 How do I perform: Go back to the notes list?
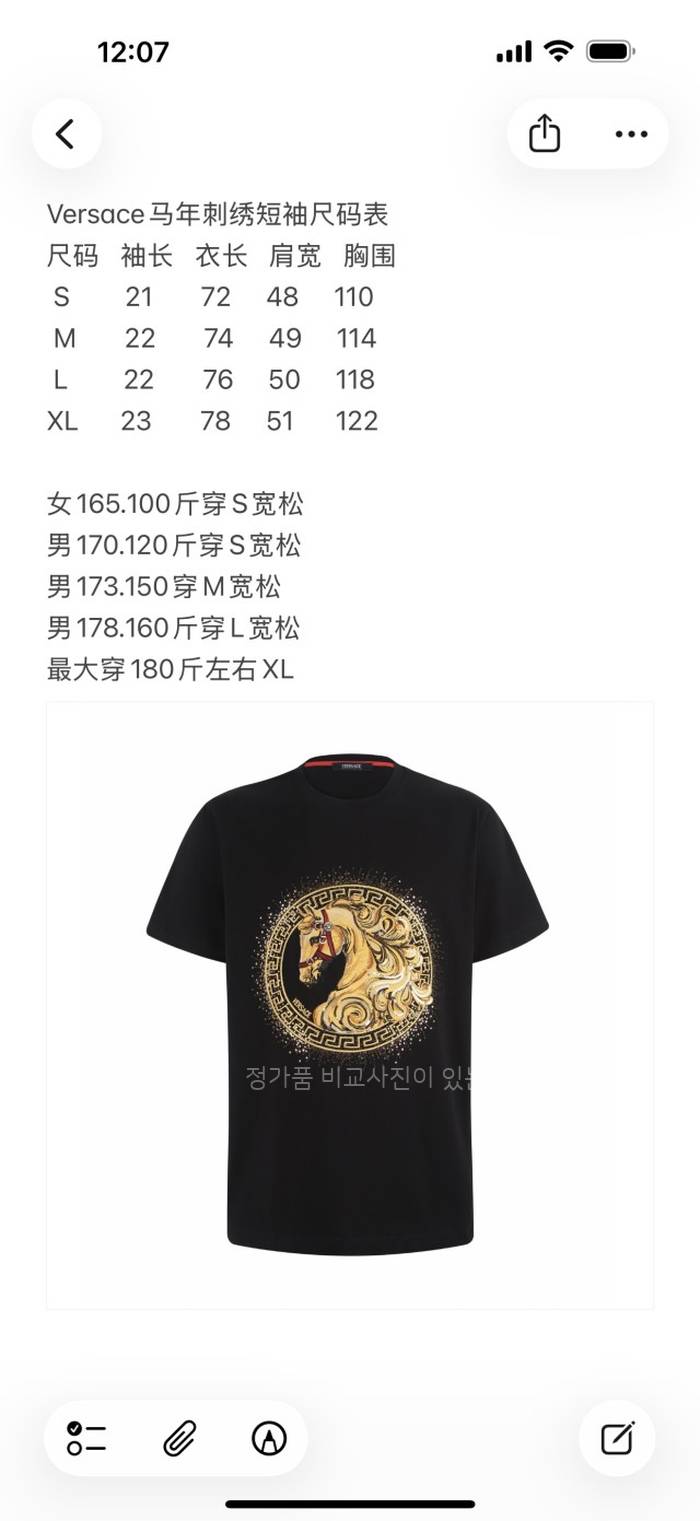[x=66, y=134]
